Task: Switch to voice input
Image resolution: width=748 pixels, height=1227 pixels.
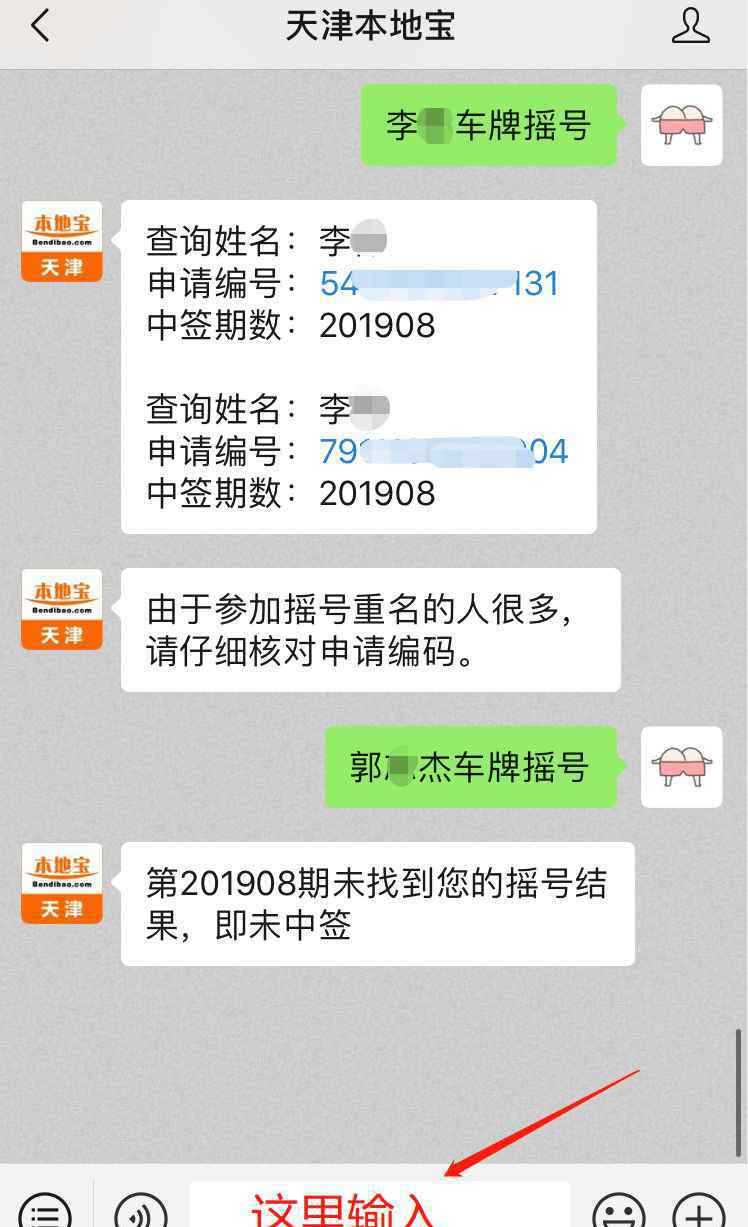Action: tap(141, 1210)
